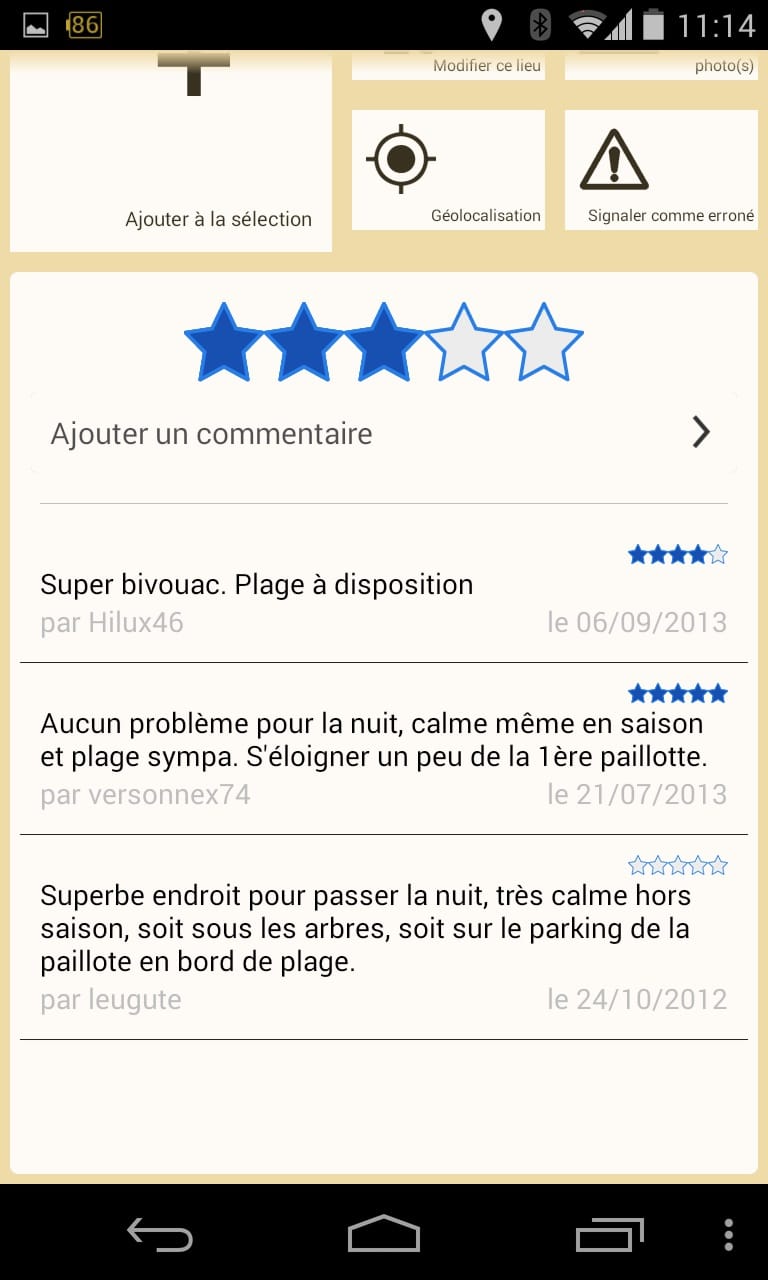The height and width of the screenshot is (1280, 768).
Task: Open Ajouter un commentaire
Action: coord(384,433)
